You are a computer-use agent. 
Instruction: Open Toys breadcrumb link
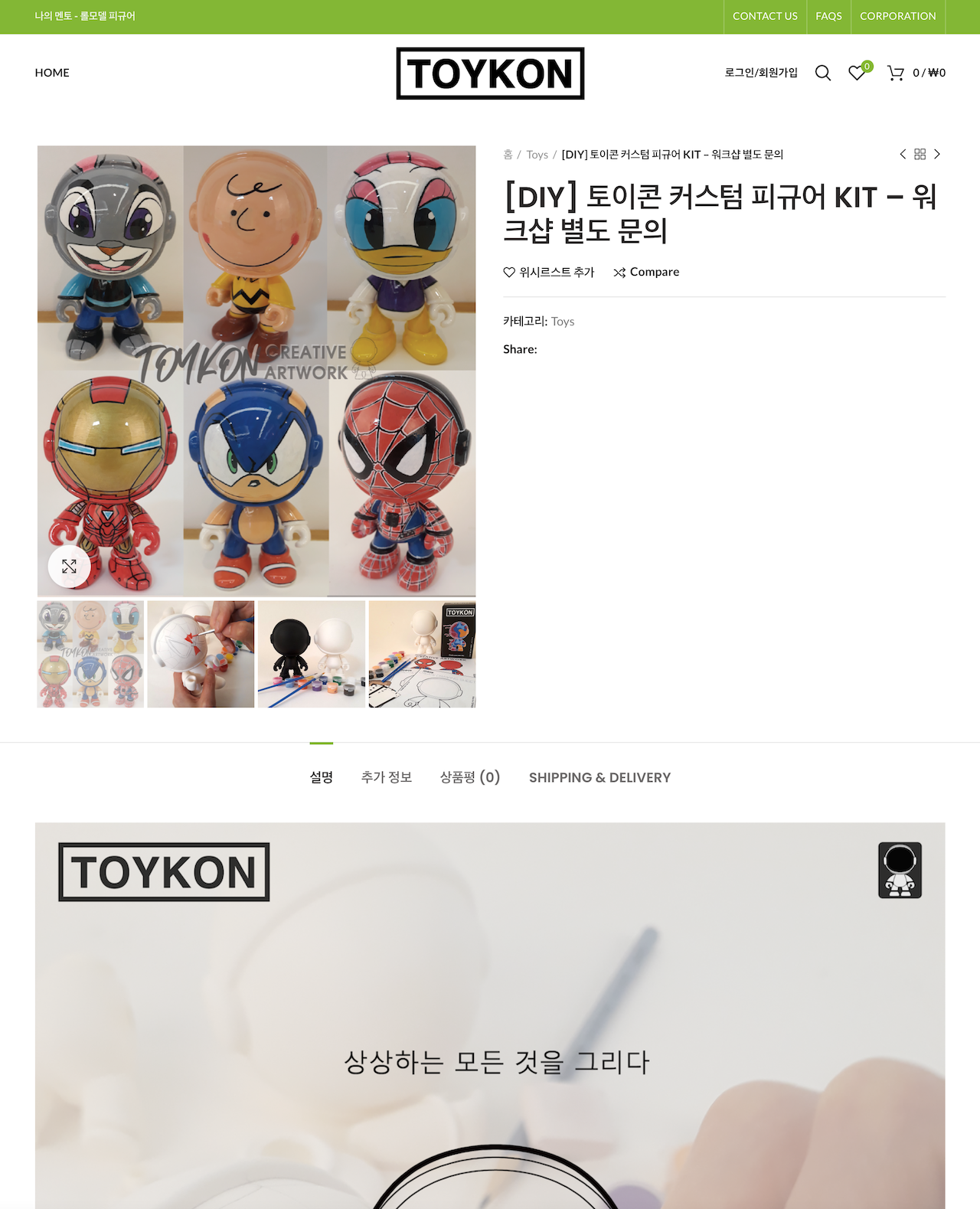(537, 155)
